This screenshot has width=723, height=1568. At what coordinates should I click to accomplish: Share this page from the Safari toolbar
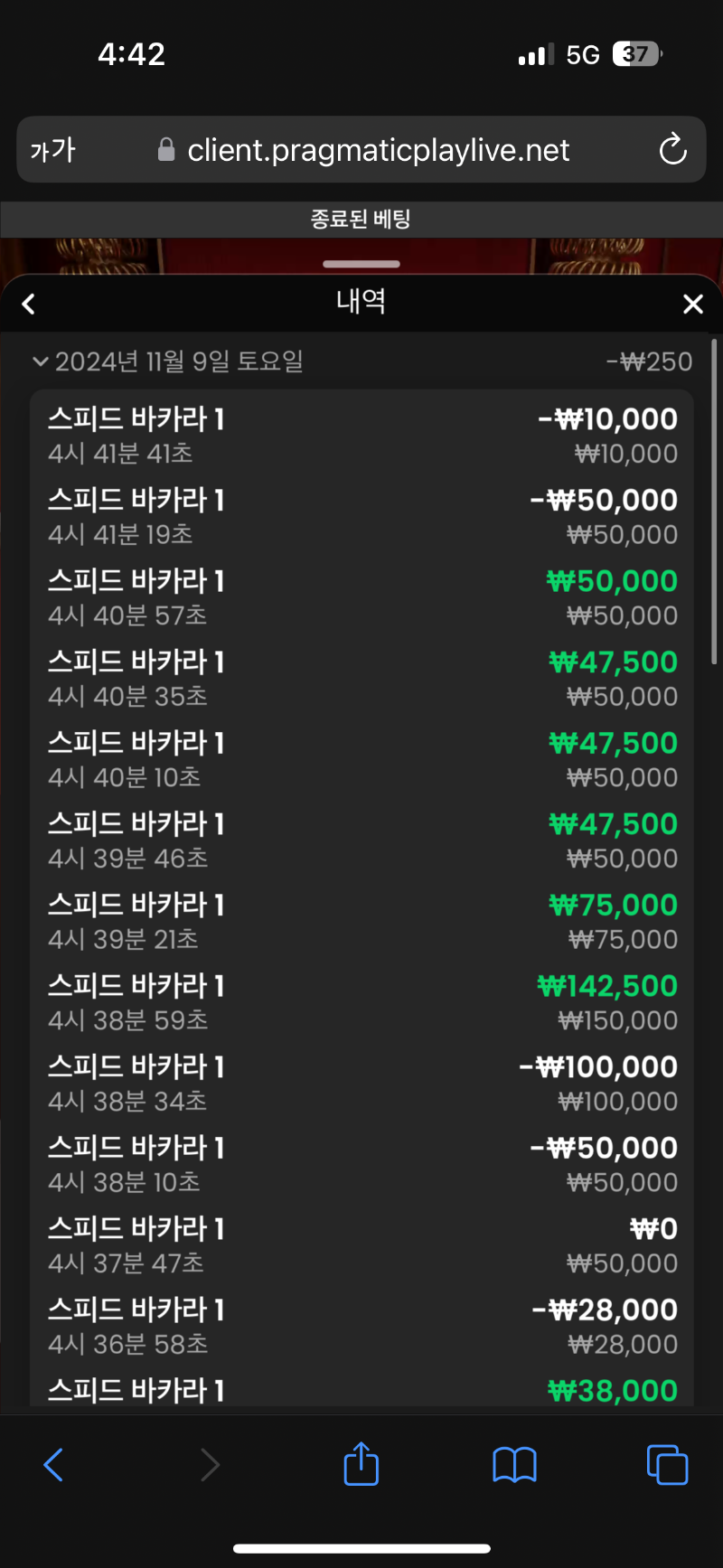pos(361,1463)
